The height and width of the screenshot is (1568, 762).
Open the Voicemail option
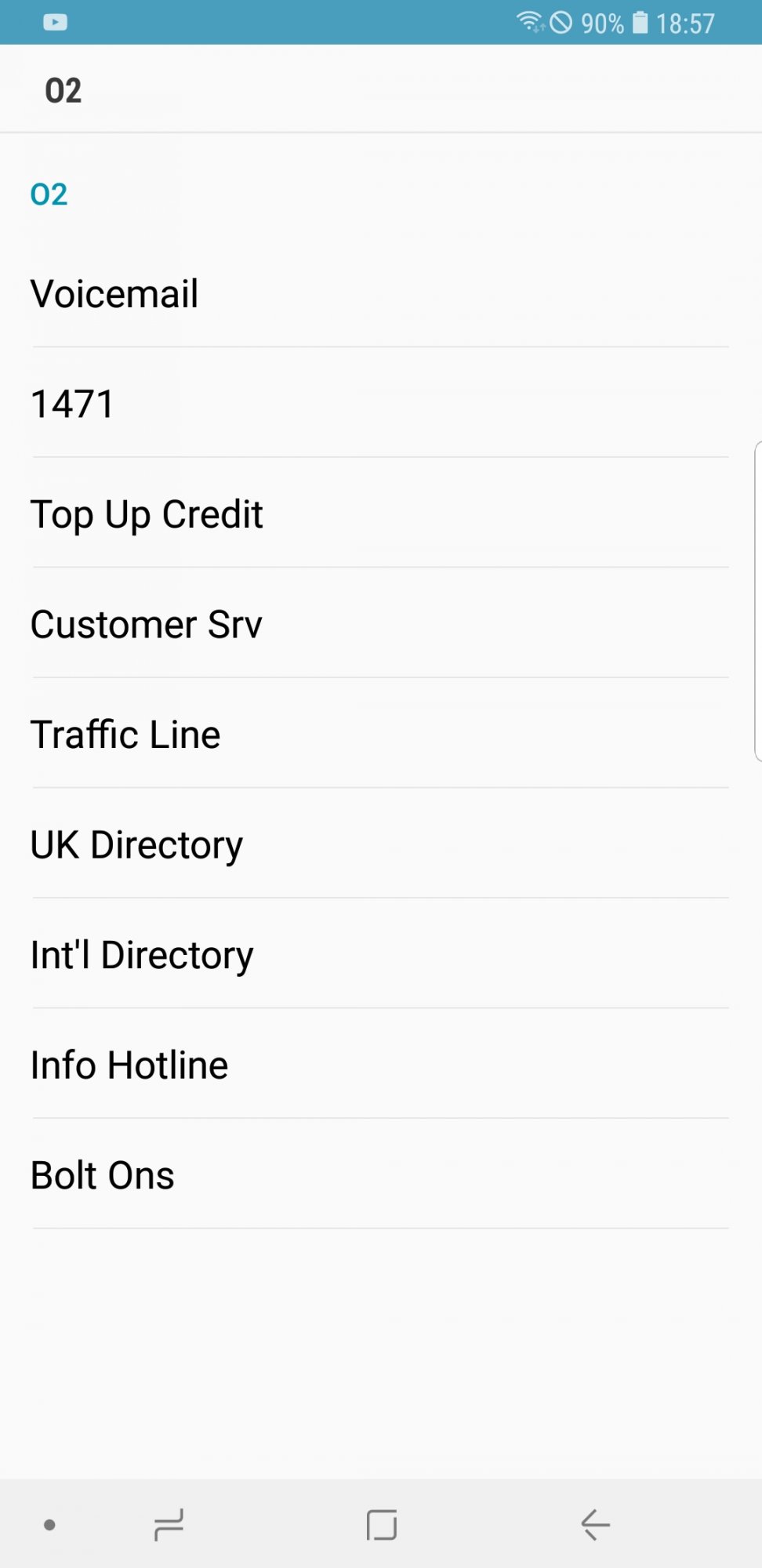(x=381, y=293)
